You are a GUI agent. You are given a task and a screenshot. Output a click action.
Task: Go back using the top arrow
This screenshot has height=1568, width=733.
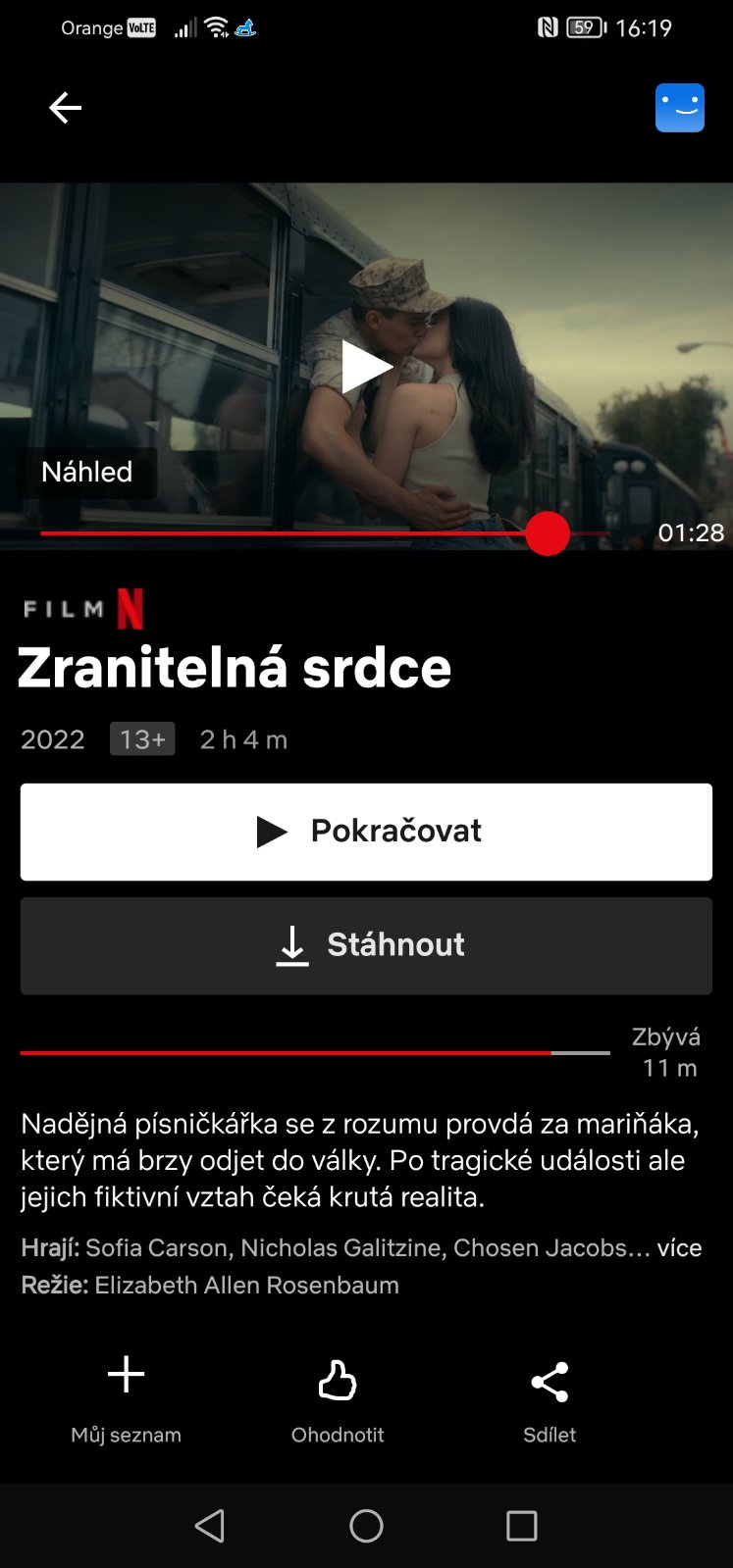tap(65, 108)
